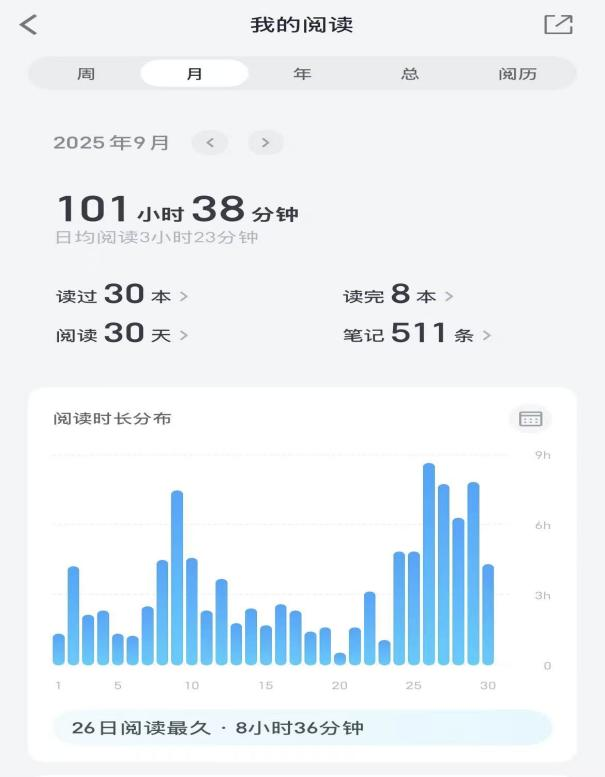Go to the previous month
This screenshot has height=777, width=605.
pos(210,143)
